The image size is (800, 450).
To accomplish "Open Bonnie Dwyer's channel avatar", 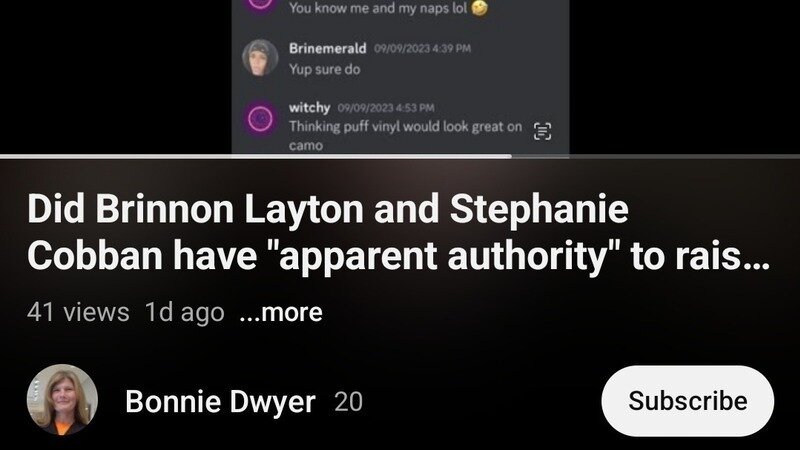I will pos(62,400).
